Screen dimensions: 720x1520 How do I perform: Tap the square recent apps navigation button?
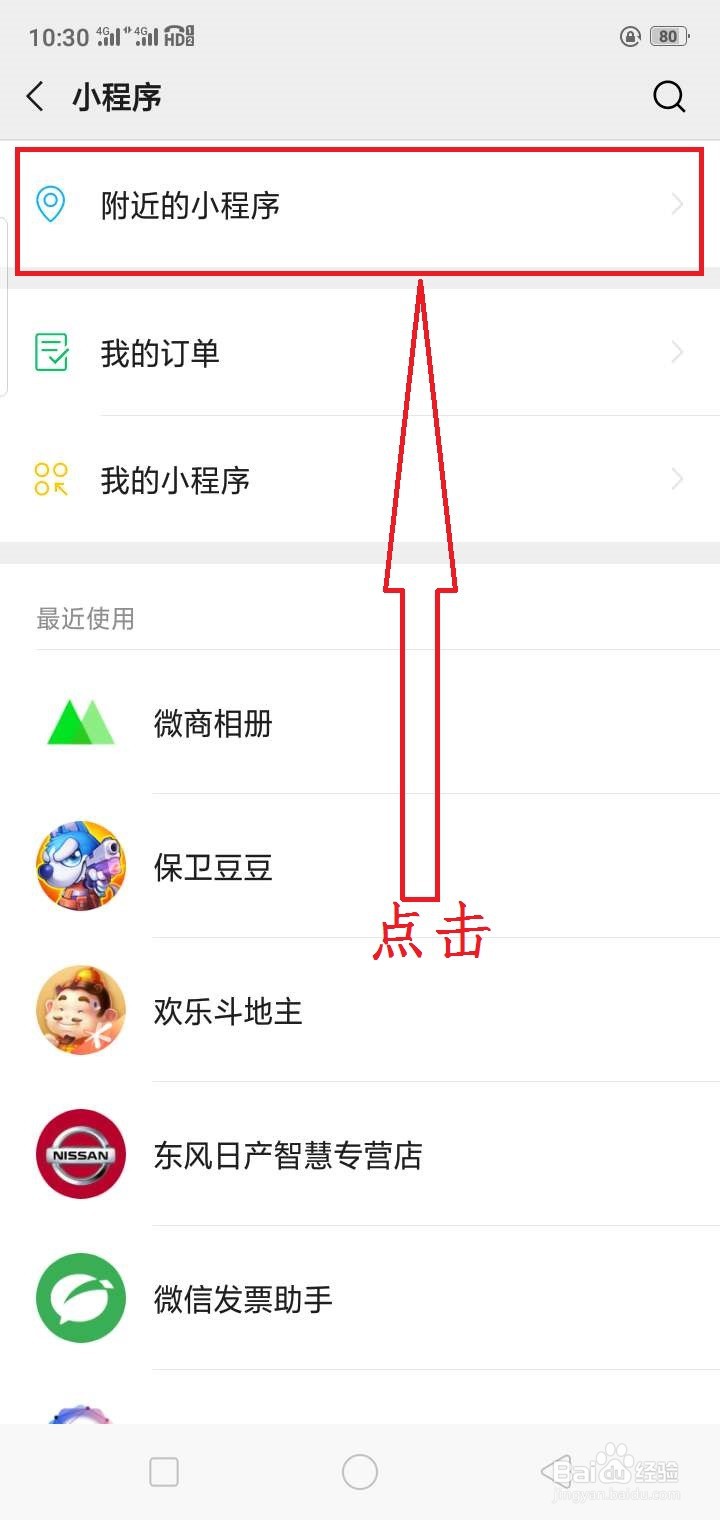coord(163,1471)
